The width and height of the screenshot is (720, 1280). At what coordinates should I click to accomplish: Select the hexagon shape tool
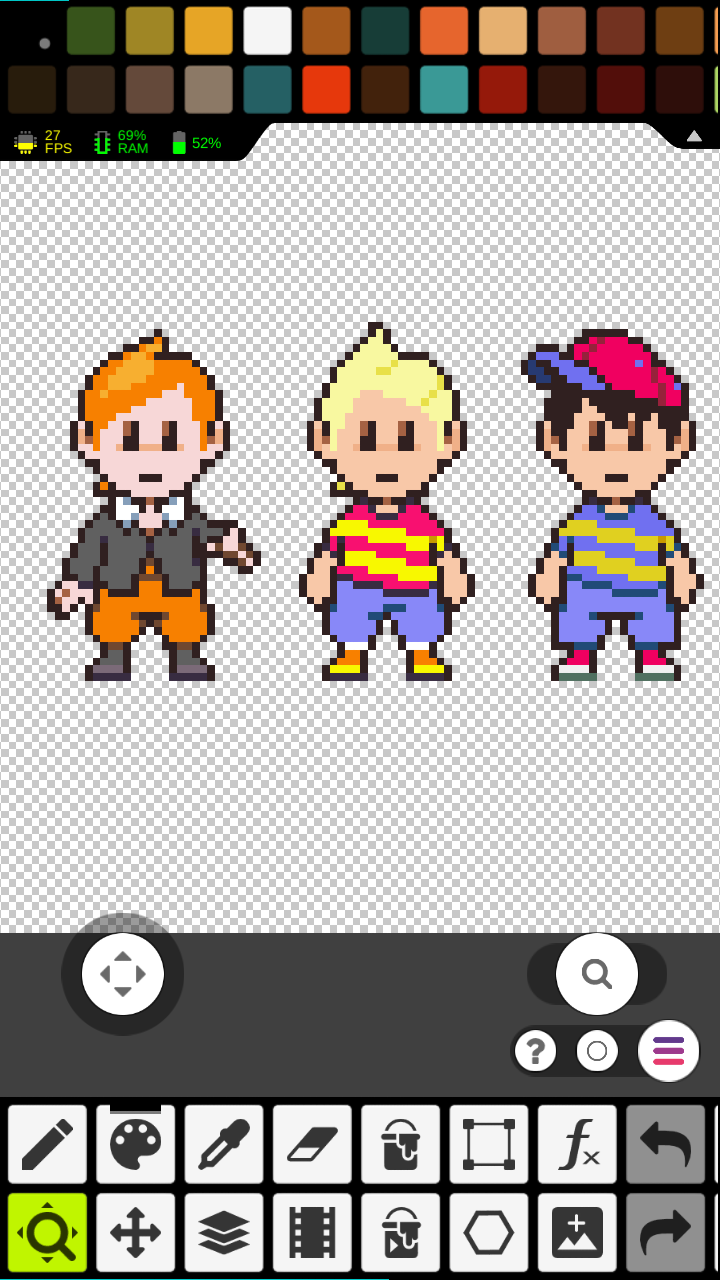click(x=489, y=1232)
